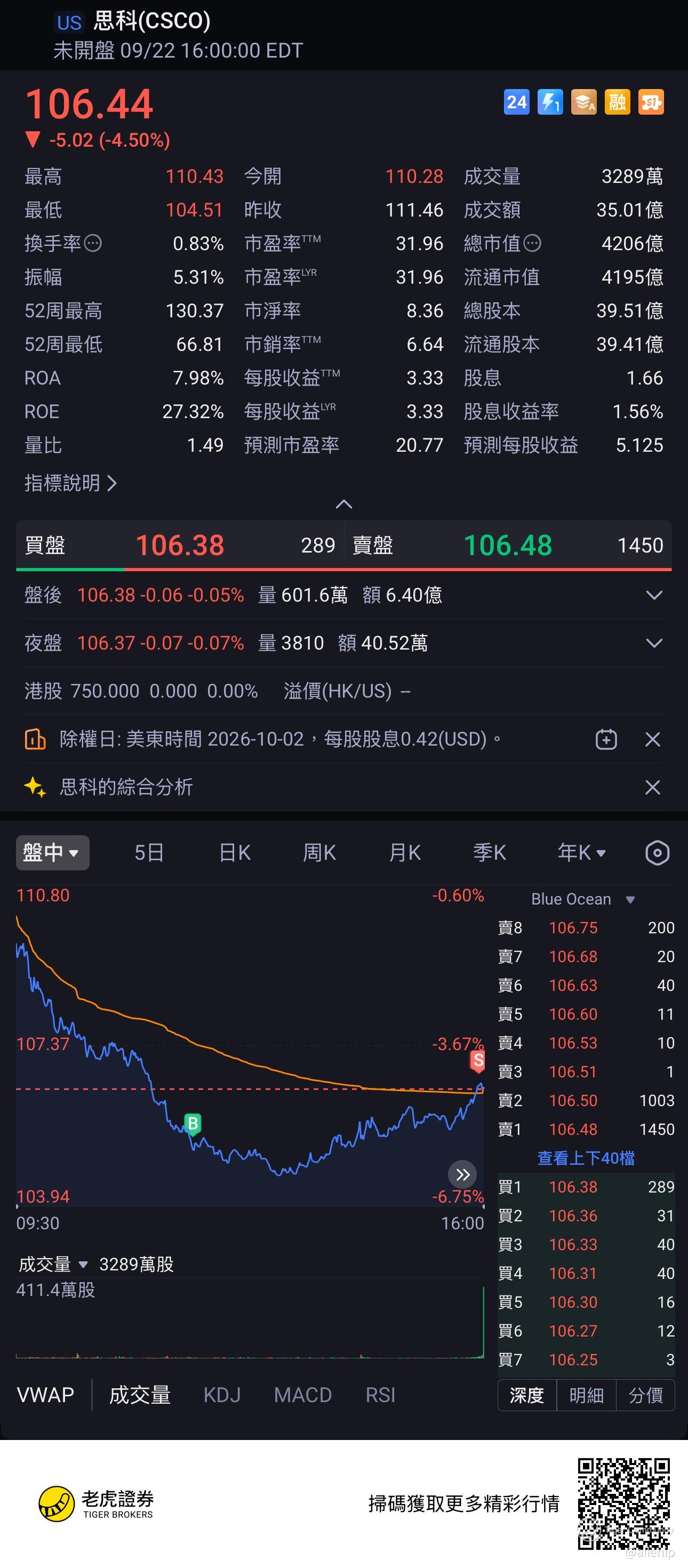The width and height of the screenshot is (688, 1568).
Task: Switch chart to 周K view
Action: click(319, 853)
